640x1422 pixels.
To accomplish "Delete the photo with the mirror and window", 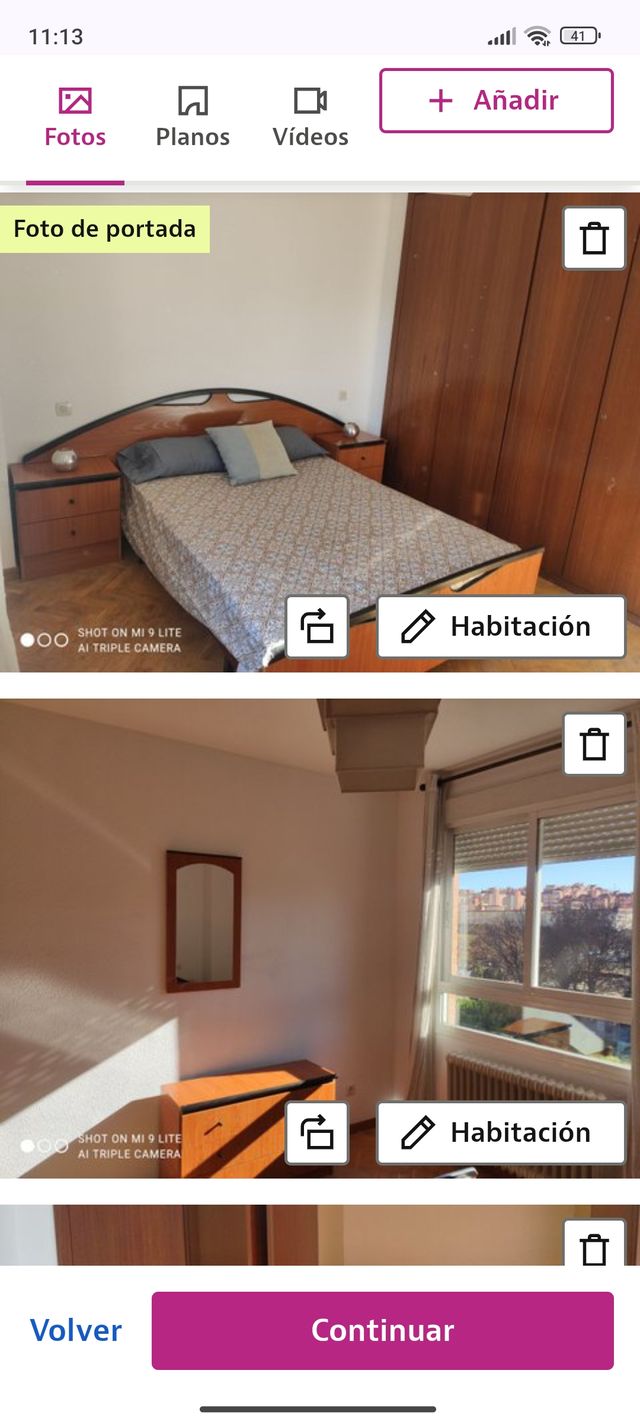I will [x=594, y=744].
